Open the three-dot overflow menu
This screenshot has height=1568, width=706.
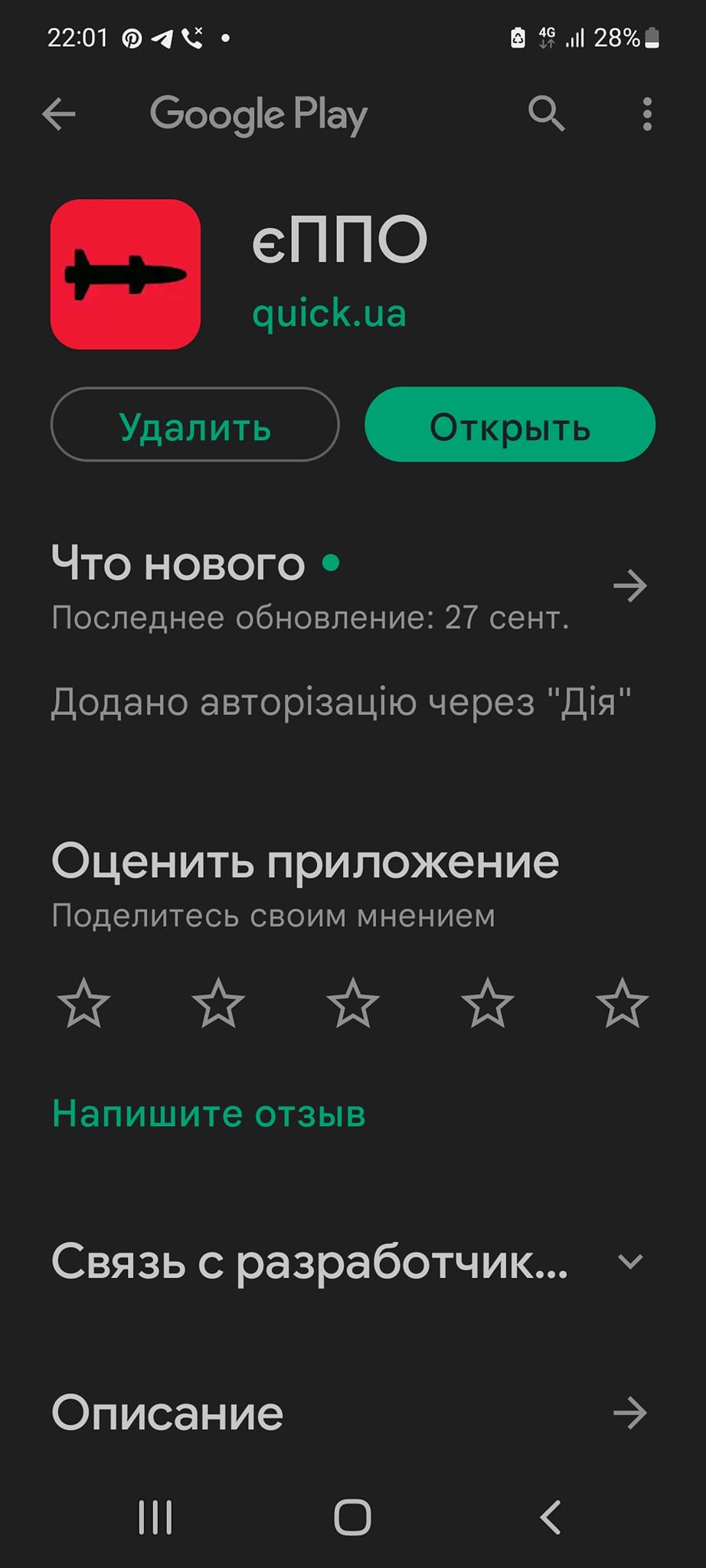[647, 115]
